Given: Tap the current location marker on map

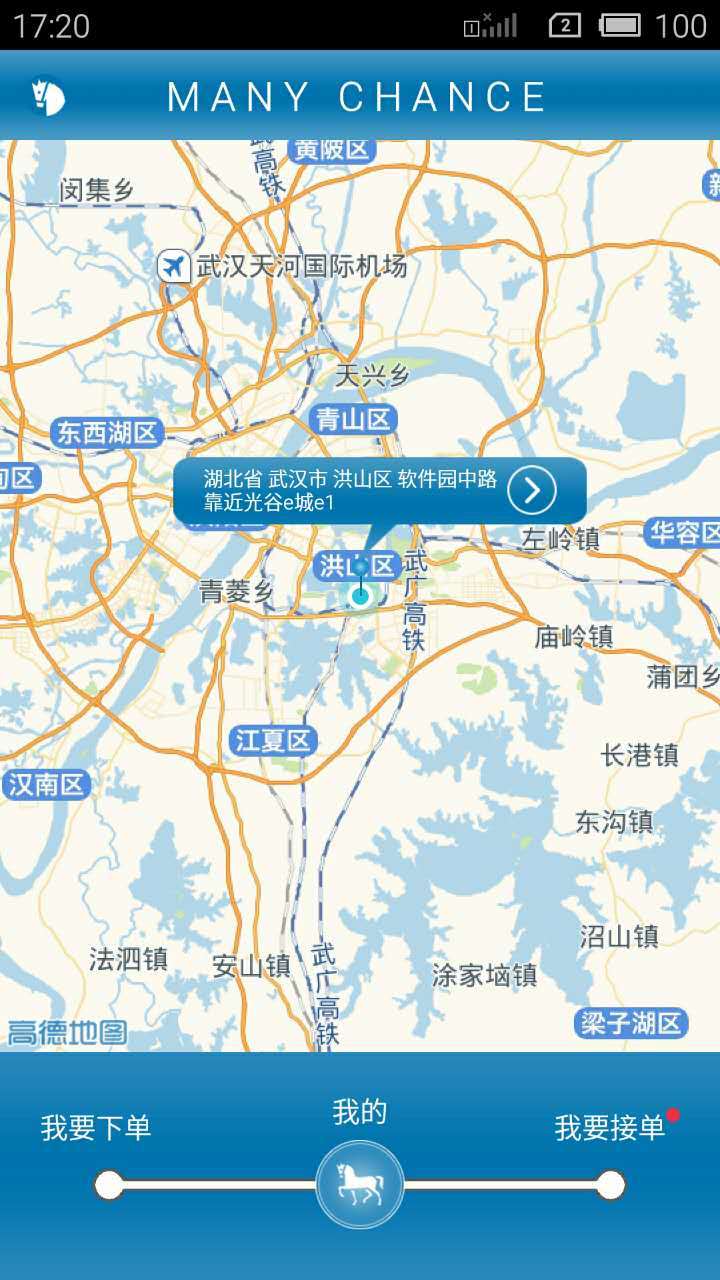Looking at the screenshot, I should click(x=360, y=596).
